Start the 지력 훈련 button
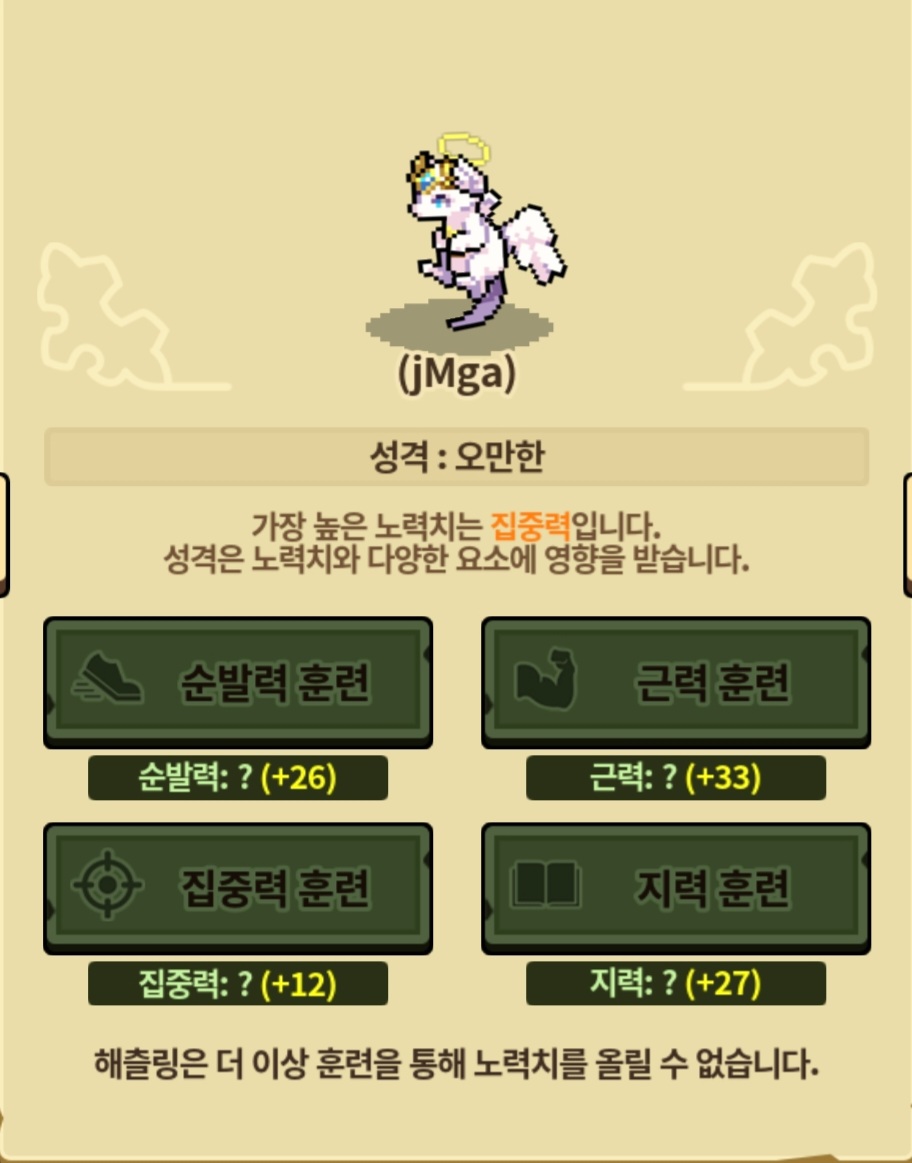912x1163 pixels. point(676,888)
